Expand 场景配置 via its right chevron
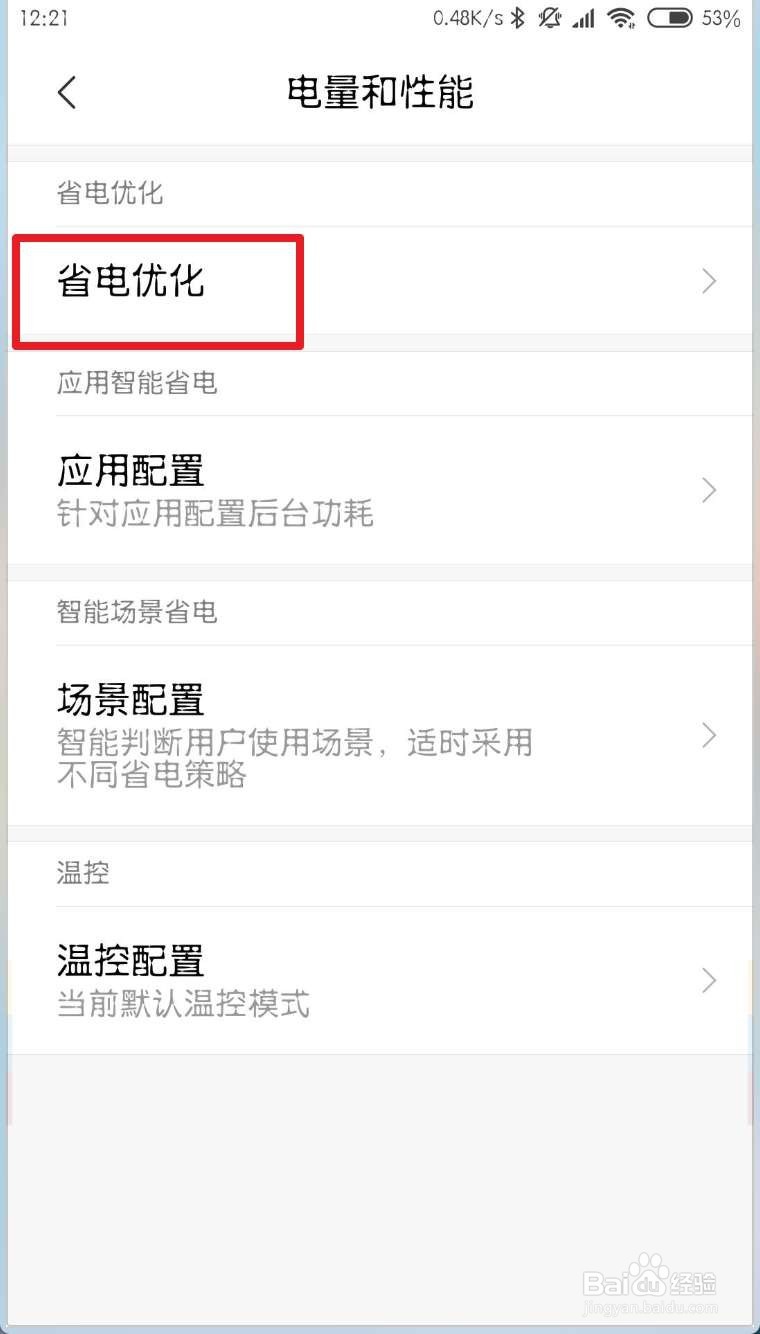The image size is (760, 1334). (708, 735)
